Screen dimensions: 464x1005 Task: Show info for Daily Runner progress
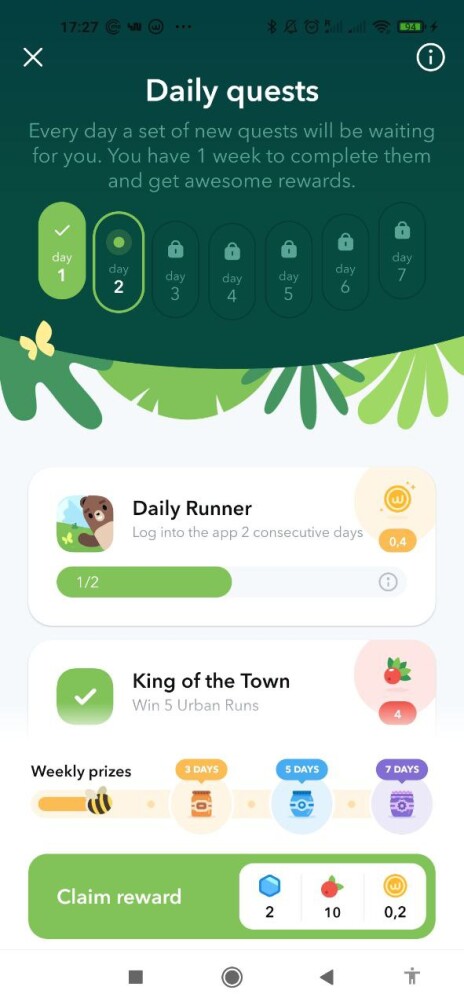(x=388, y=582)
